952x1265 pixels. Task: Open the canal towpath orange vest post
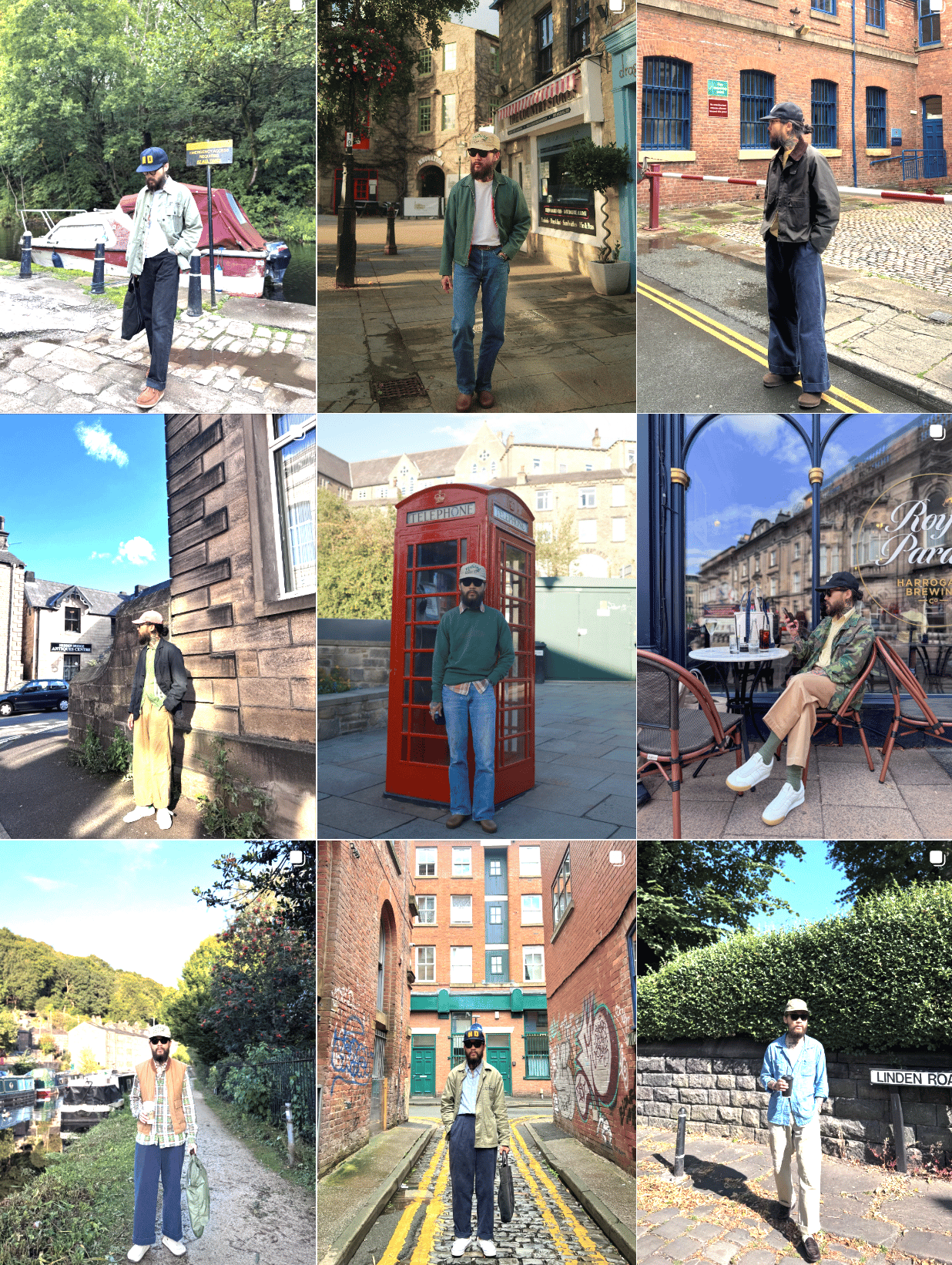pyautogui.click(x=157, y=1052)
